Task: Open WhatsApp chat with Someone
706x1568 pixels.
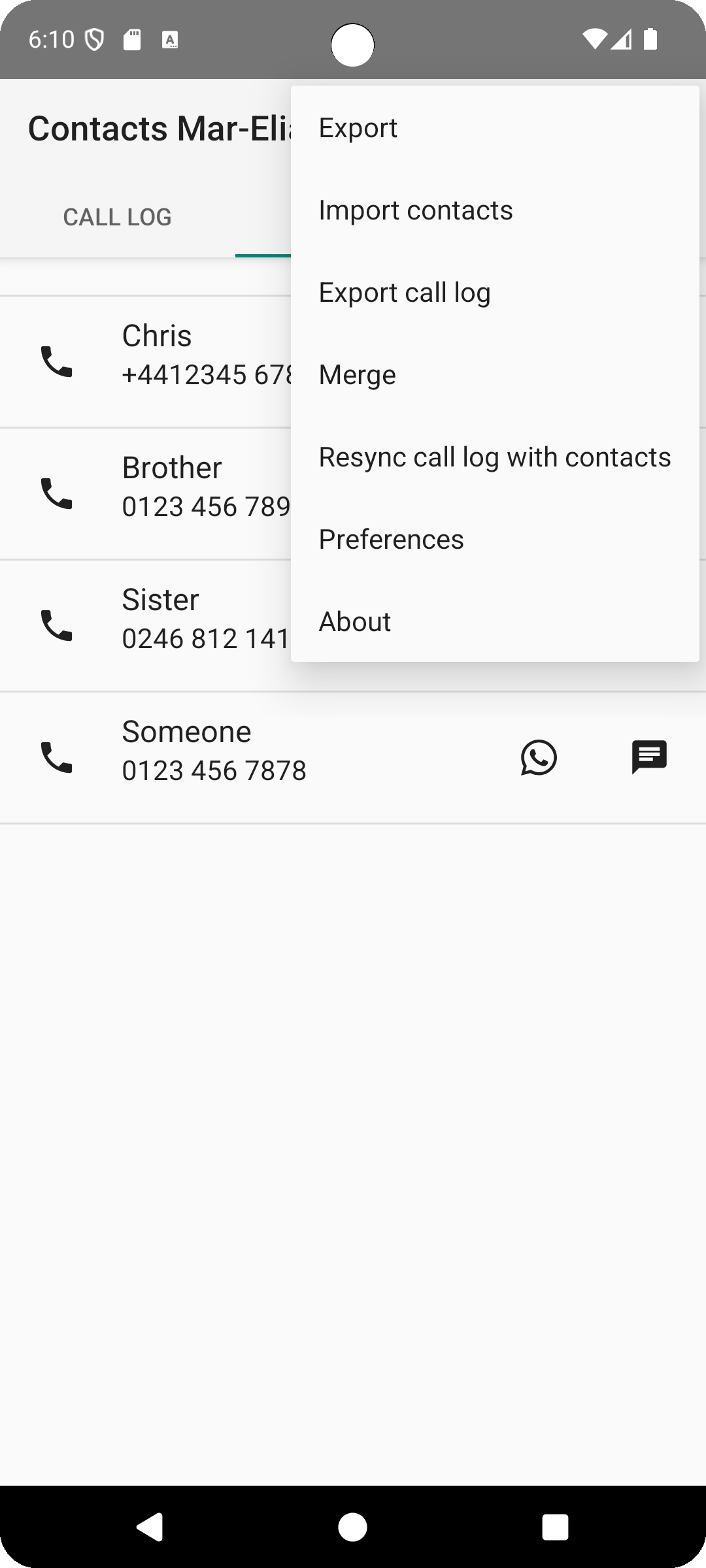Action: click(x=539, y=757)
